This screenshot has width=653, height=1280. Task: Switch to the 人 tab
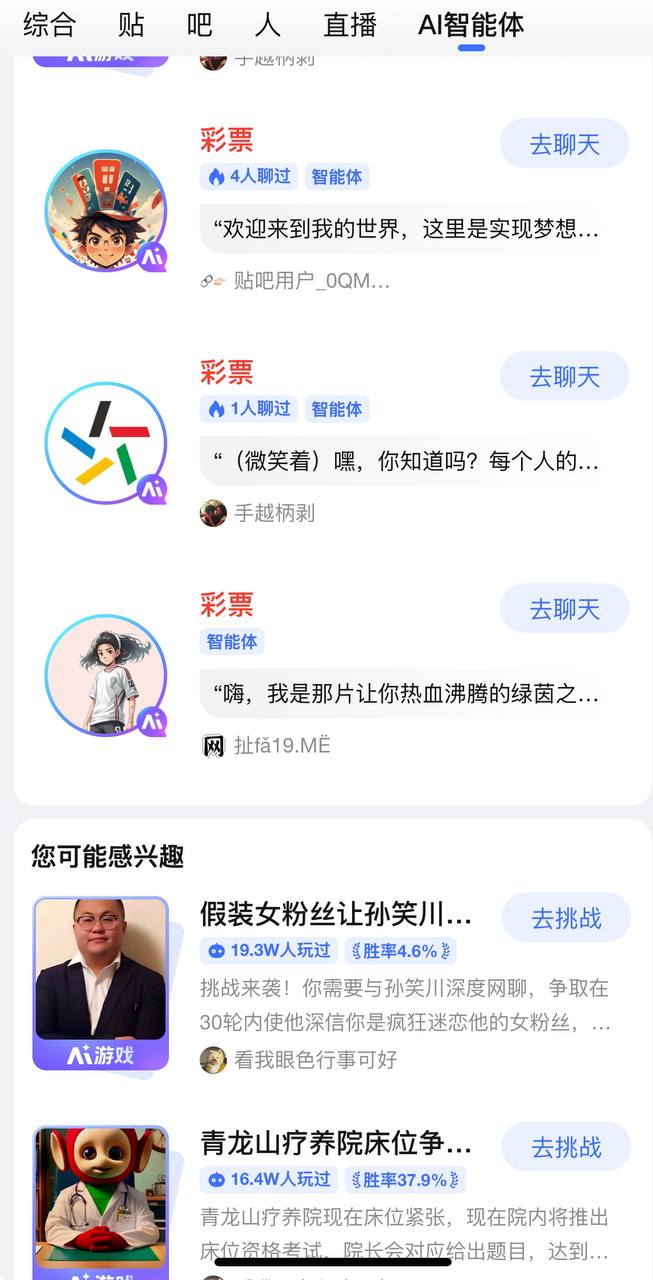(x=267, y=25)
